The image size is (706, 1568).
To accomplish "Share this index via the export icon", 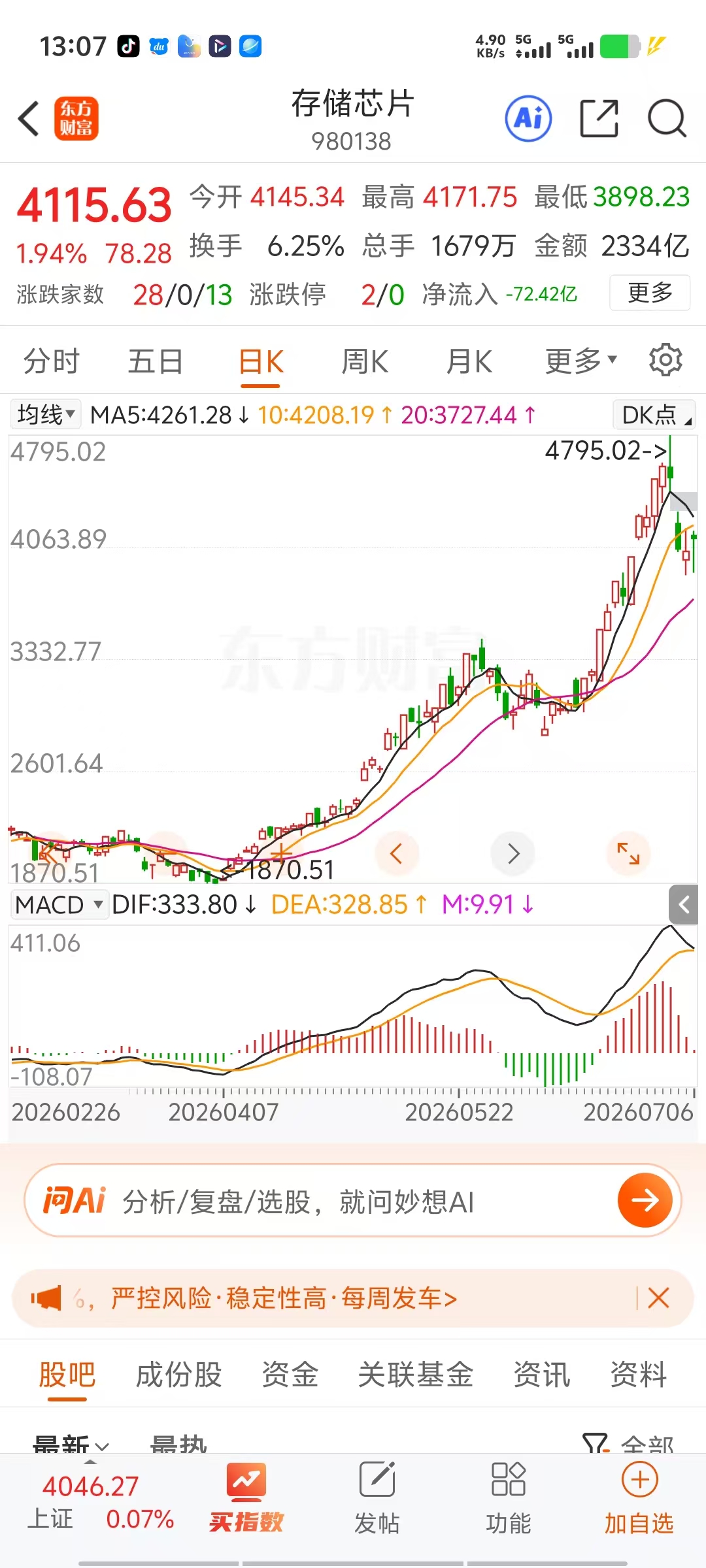I will 599,119.
